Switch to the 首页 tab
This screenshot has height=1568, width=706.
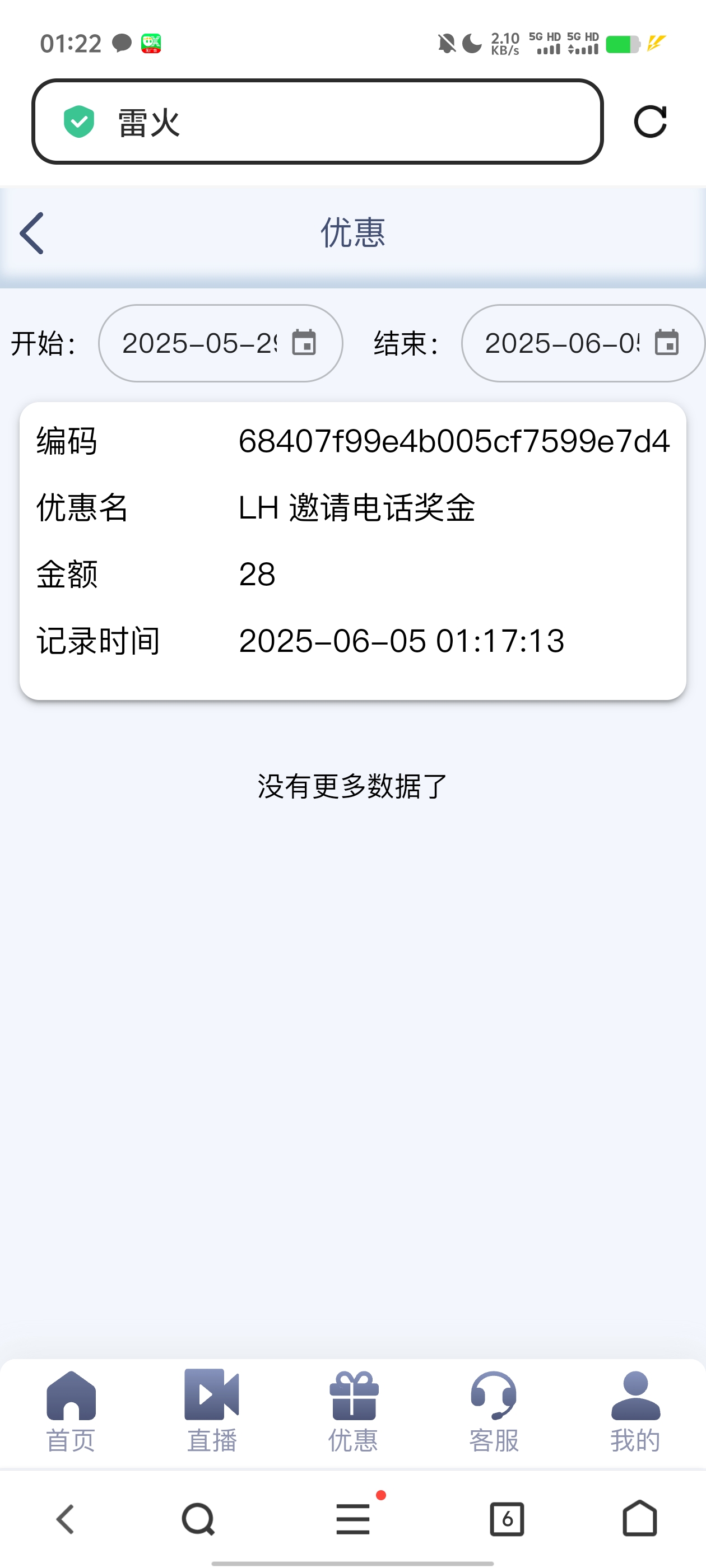(x=71, y=1412)
